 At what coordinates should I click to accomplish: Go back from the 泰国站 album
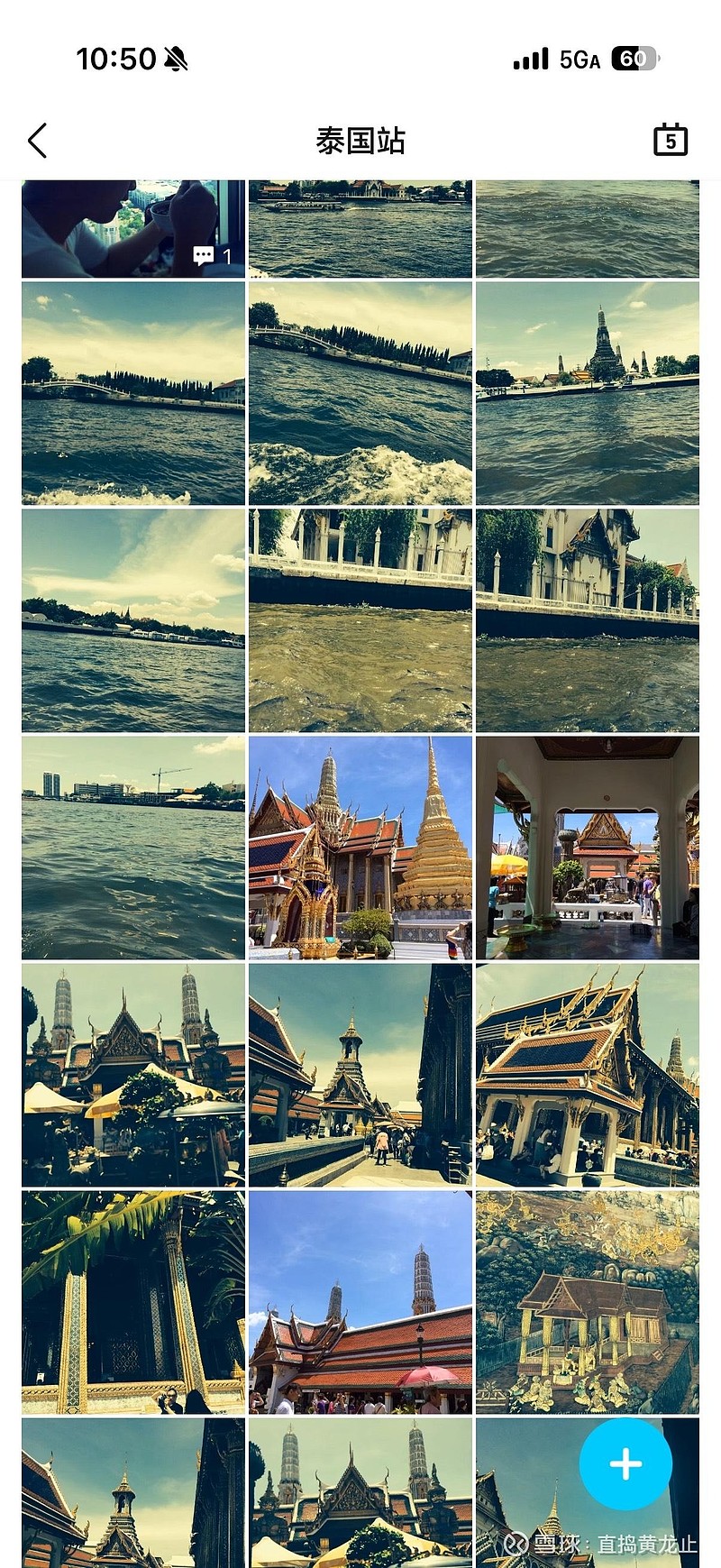point(38,141)
